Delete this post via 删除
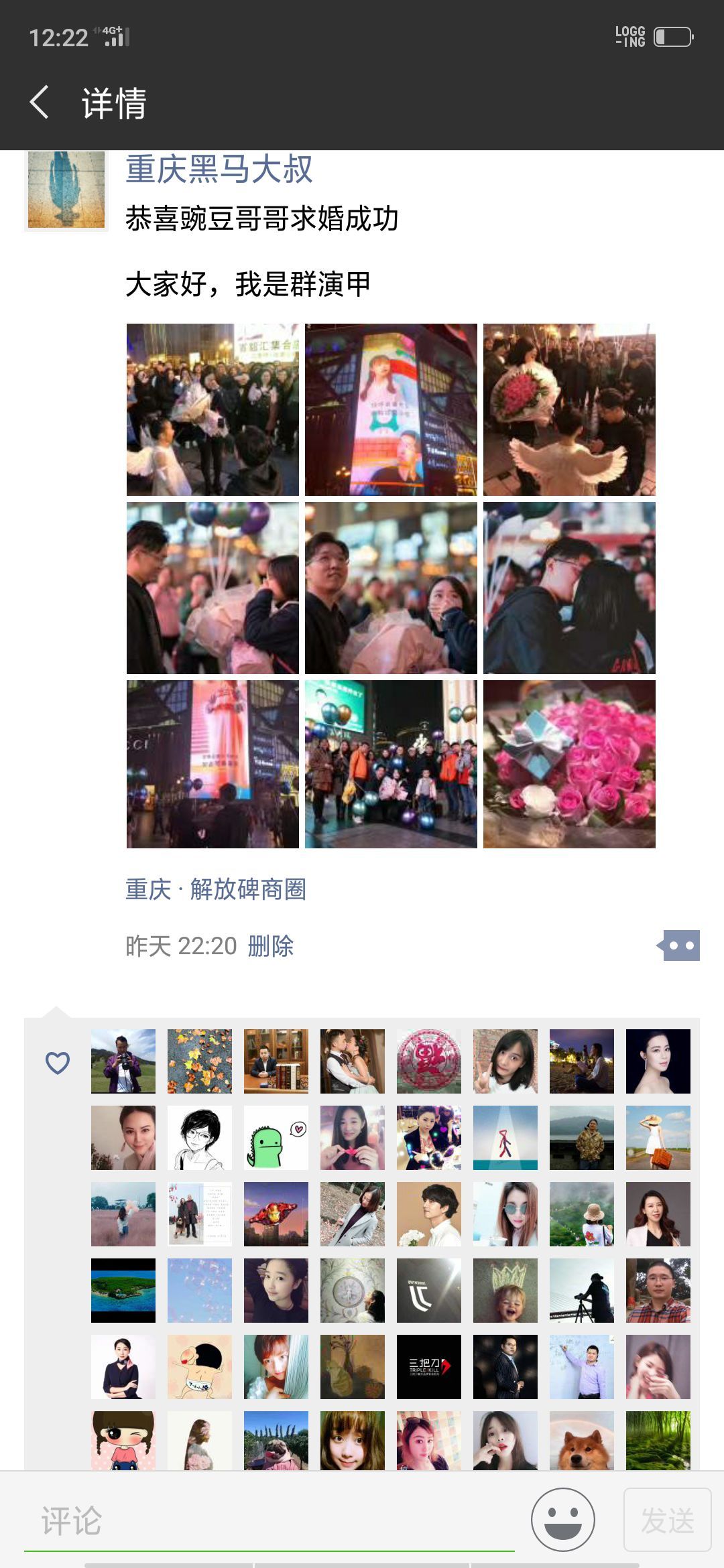724x1568 pixels. tap(271, 945)
